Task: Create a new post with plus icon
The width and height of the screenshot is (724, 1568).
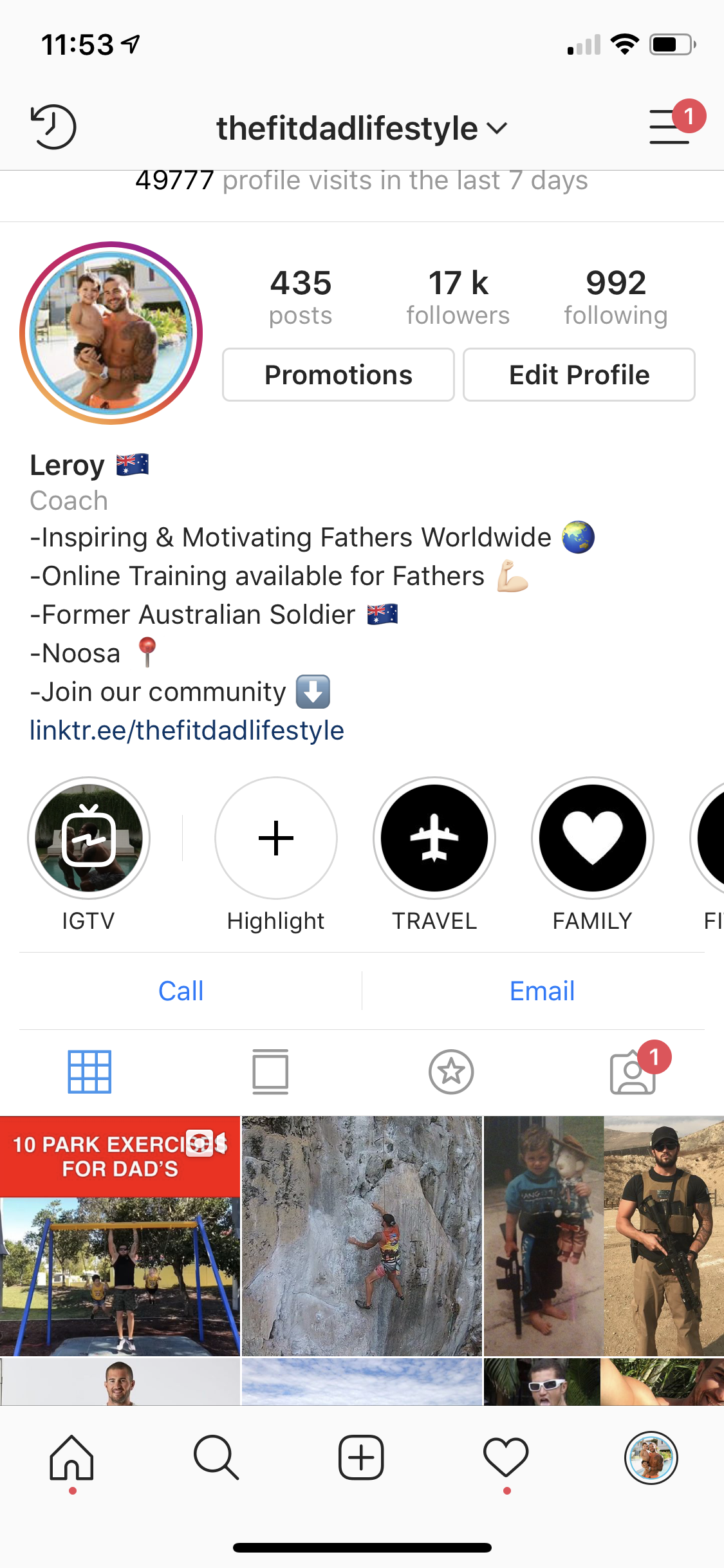Action: pyautogui.click(x=361, y=1457)
